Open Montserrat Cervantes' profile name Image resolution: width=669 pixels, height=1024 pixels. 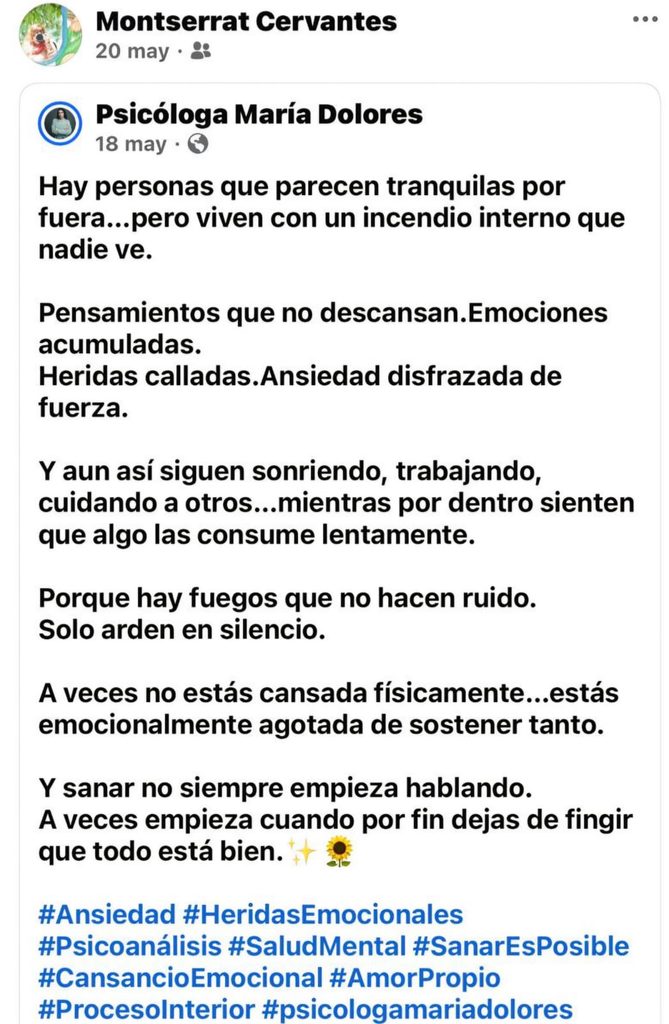point(246,22)
